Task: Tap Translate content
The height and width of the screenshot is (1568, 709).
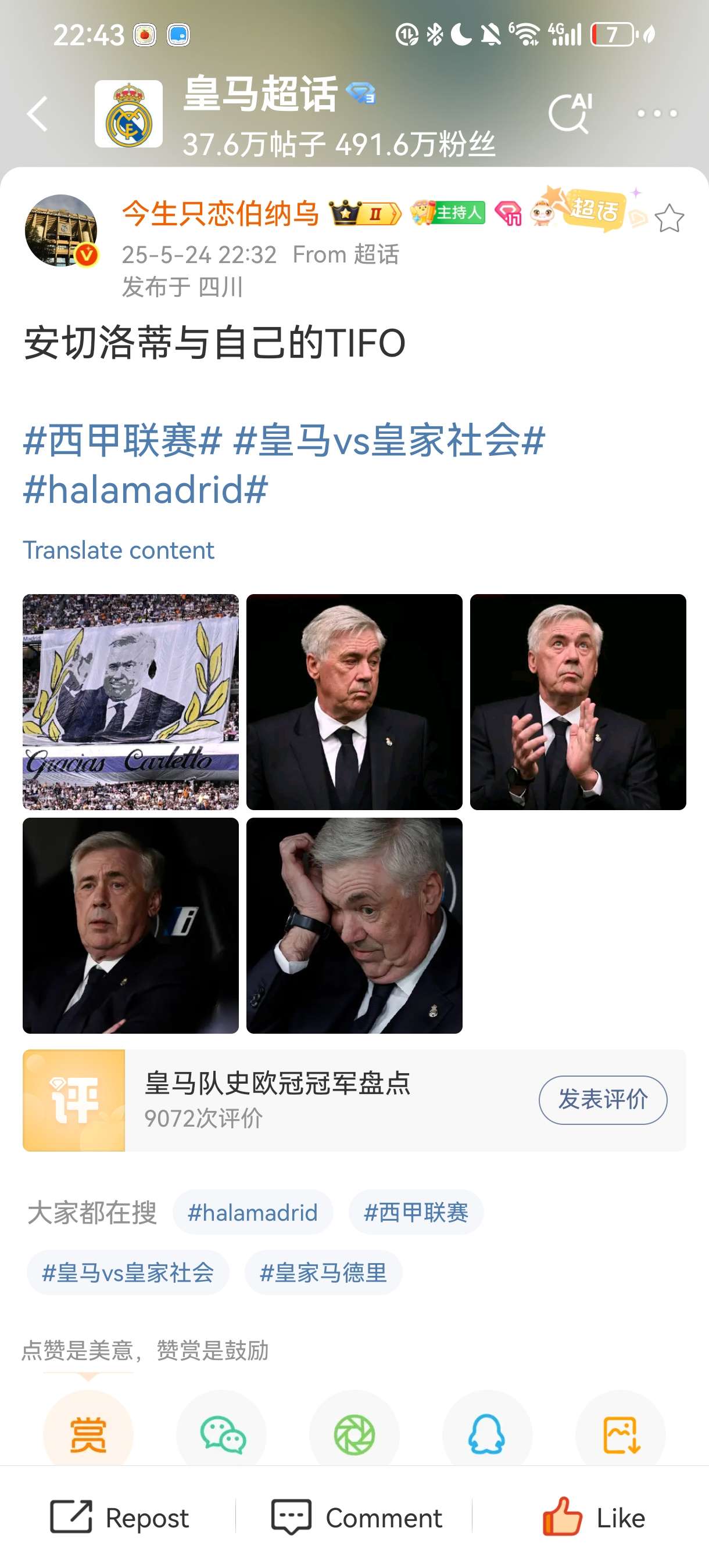Action: 118,551
